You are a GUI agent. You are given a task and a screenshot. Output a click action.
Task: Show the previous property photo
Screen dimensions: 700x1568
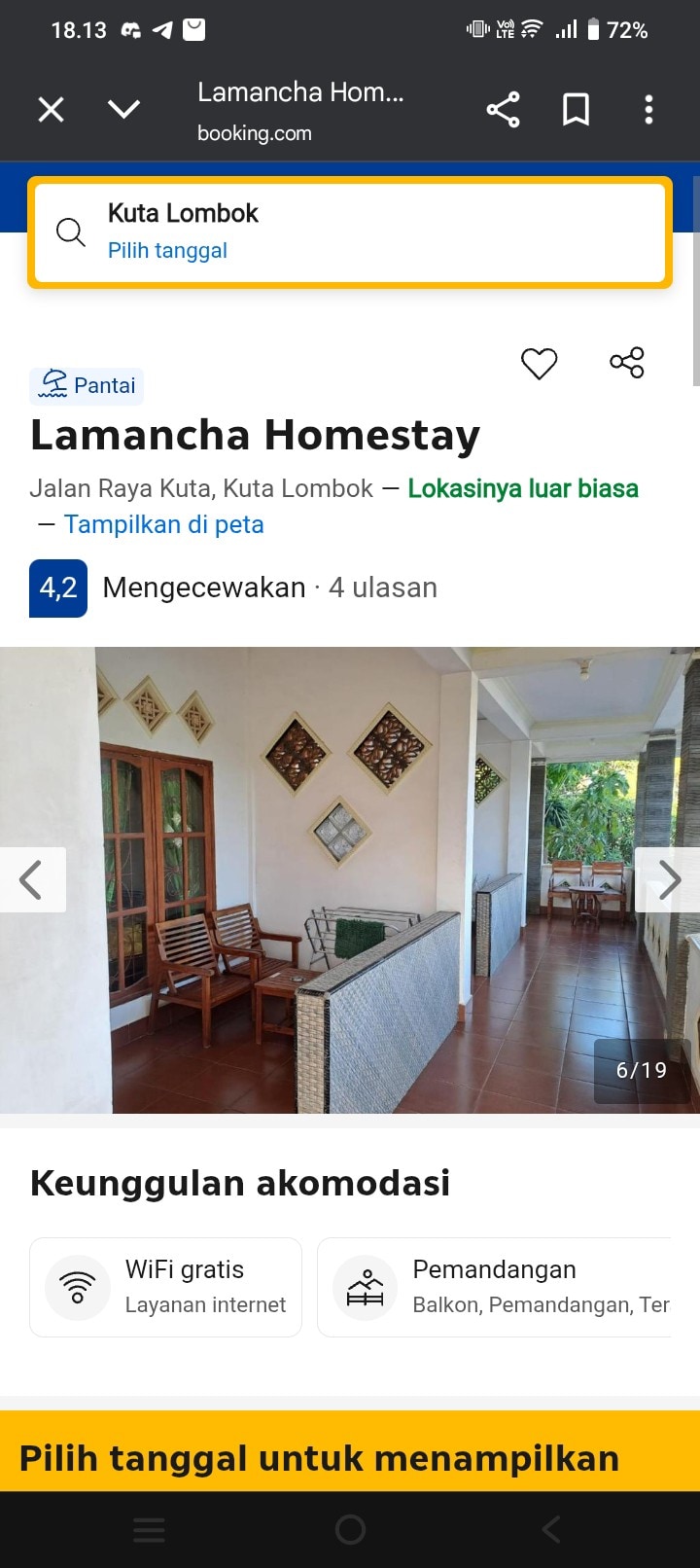(32, 879)
